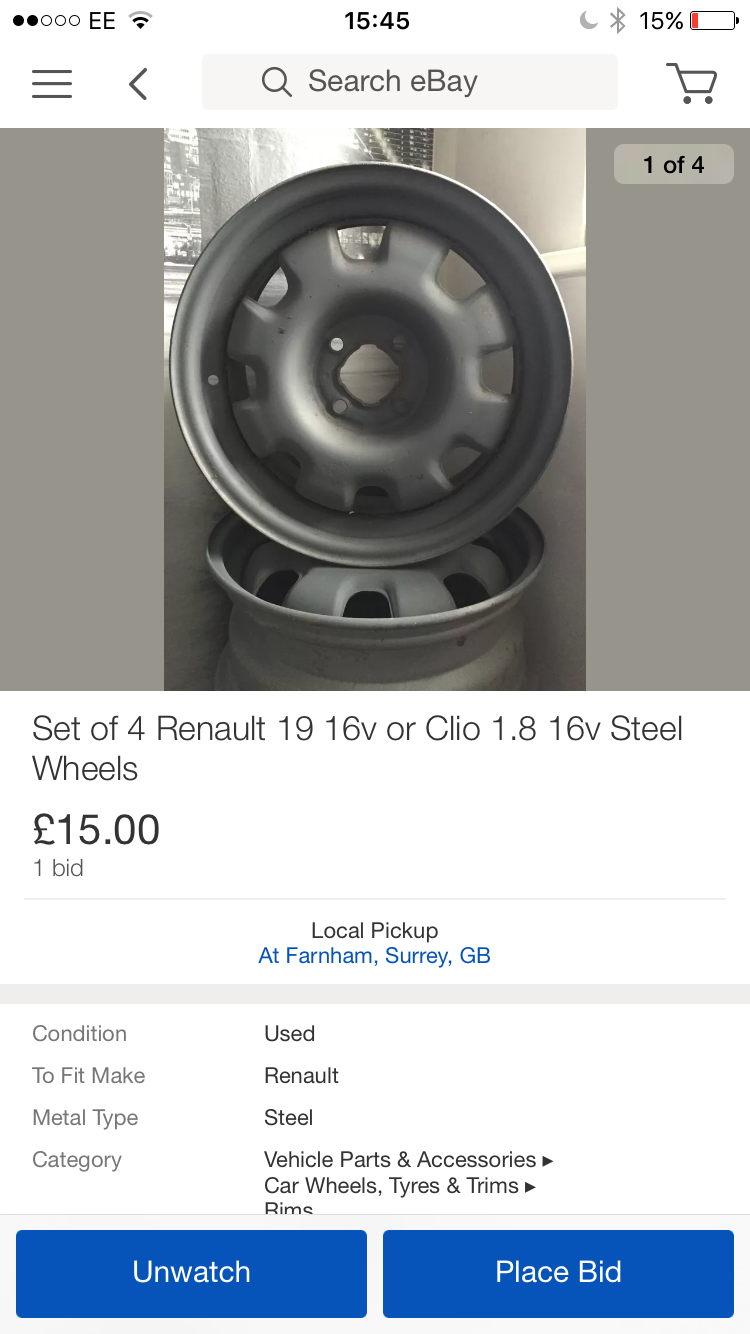Open the shopping cart
This screenshot has width=750, height=1334.
691,83
